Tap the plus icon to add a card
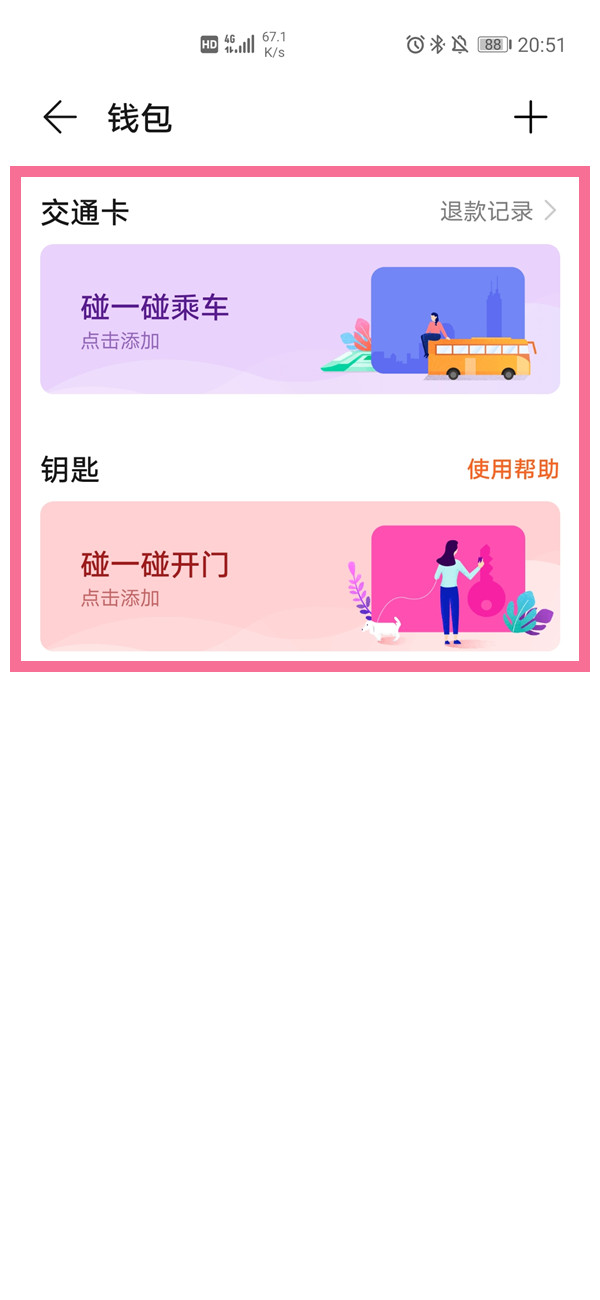This screenshot has width=600, height=1300. coord(530,118)
